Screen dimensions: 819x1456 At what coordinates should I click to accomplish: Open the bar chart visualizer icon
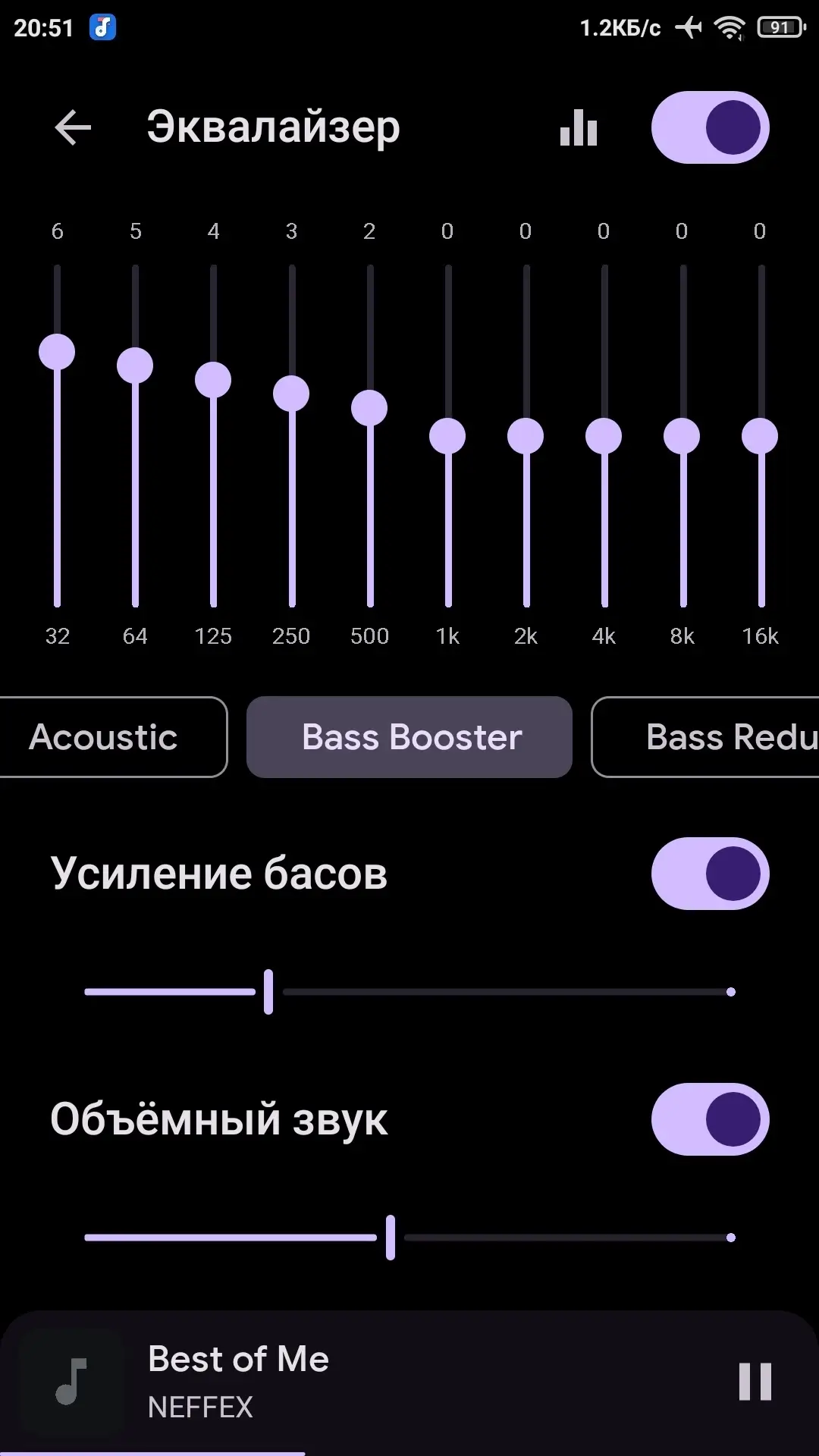pos(579,127)
